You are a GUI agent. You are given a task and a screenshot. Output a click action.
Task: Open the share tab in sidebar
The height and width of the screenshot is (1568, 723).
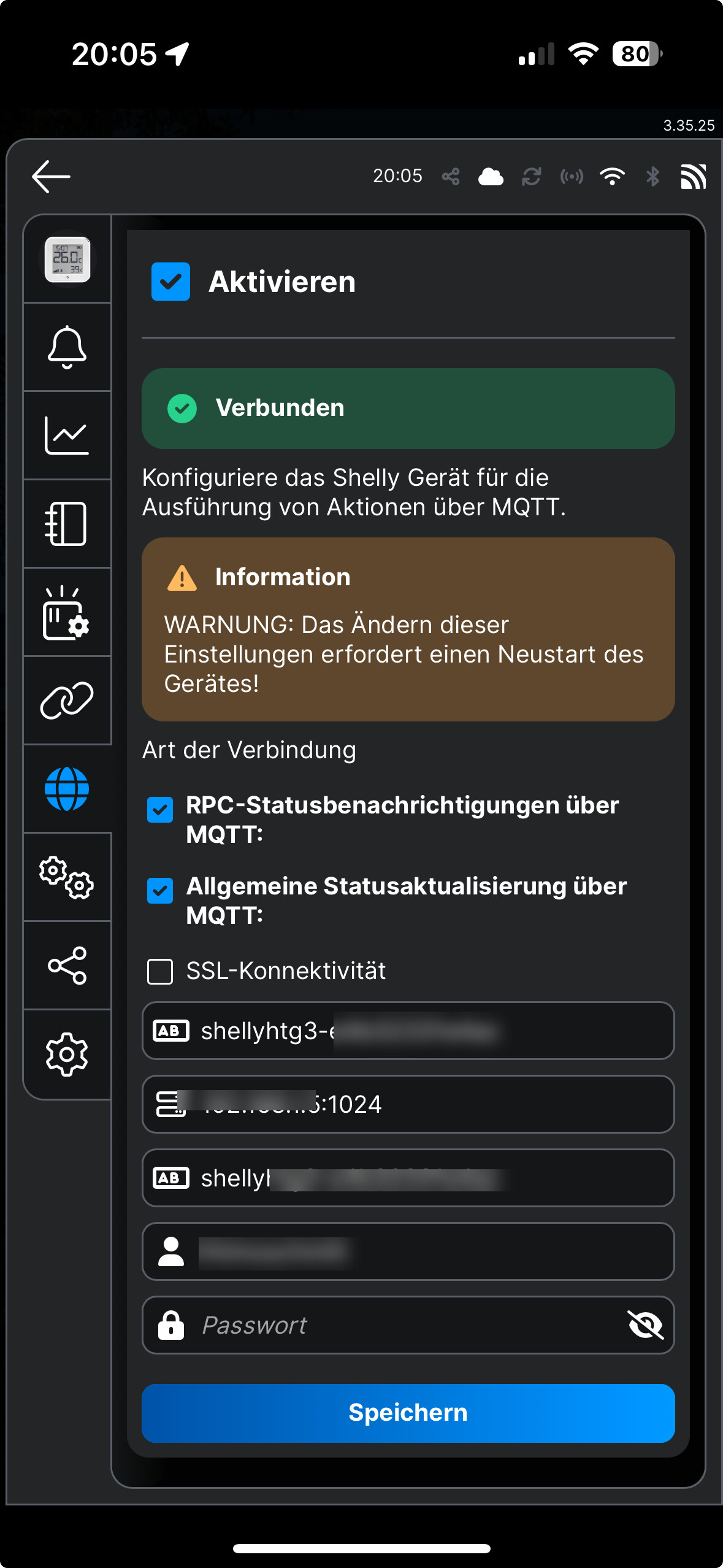[x=67, y=966]
